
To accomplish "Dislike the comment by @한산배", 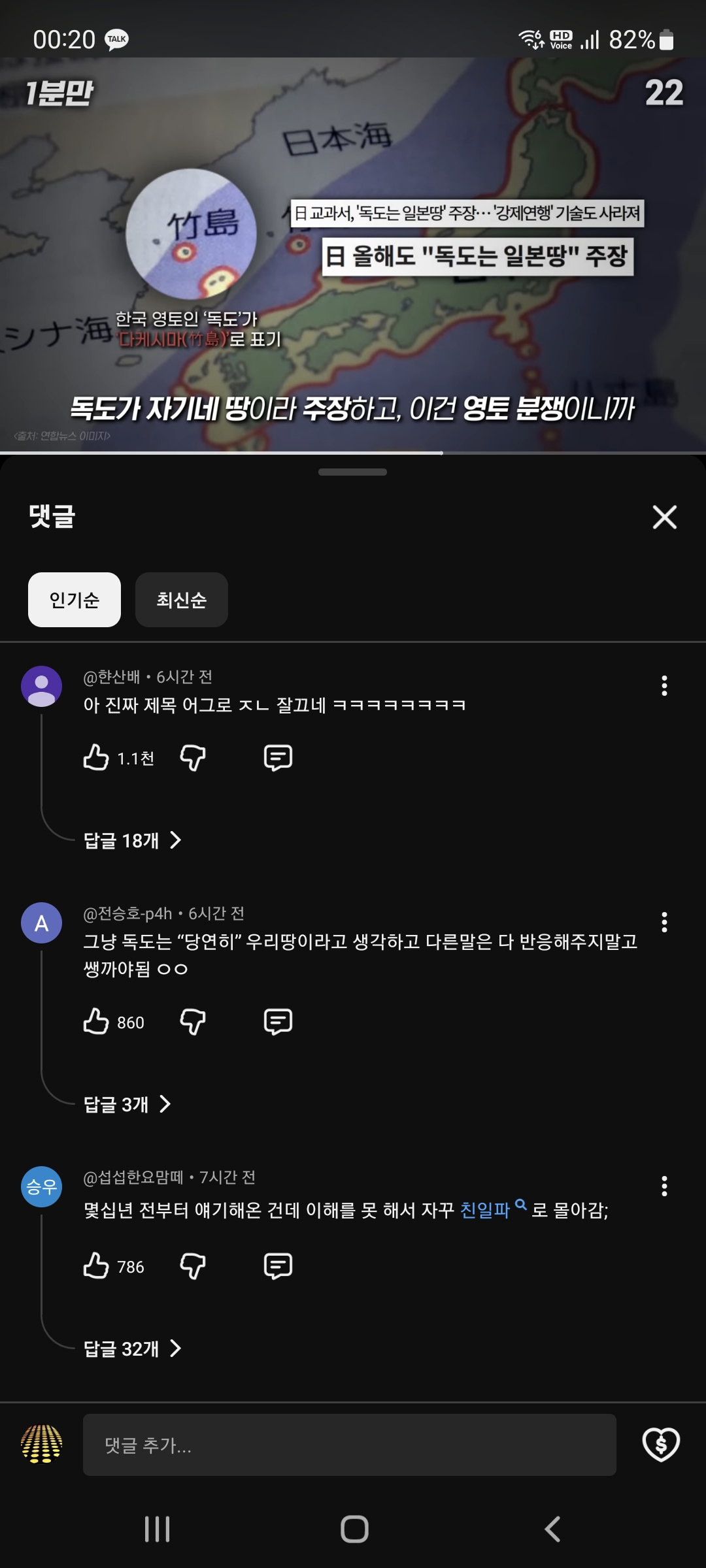I will coord(193,758).
